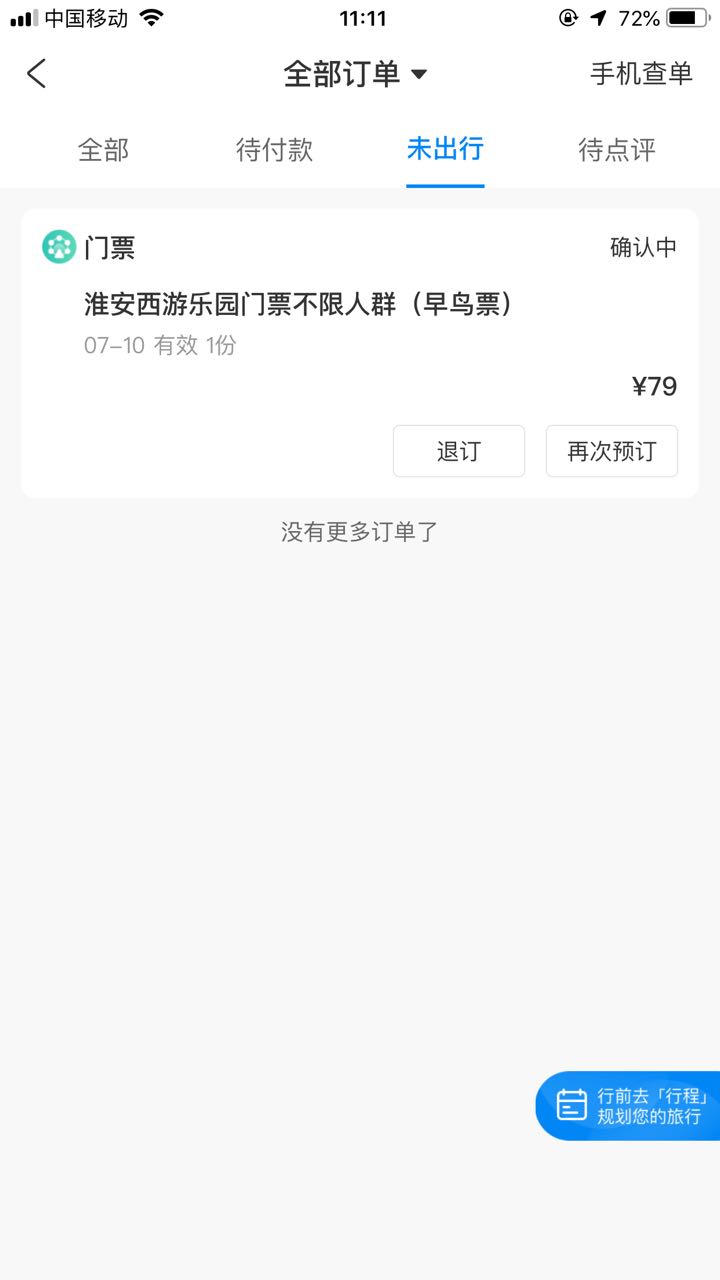Open the 行程 trip planning floating button
The height and width of the screenshot is (1280, 720).
pyautogui.click(x=629, y=1106)
